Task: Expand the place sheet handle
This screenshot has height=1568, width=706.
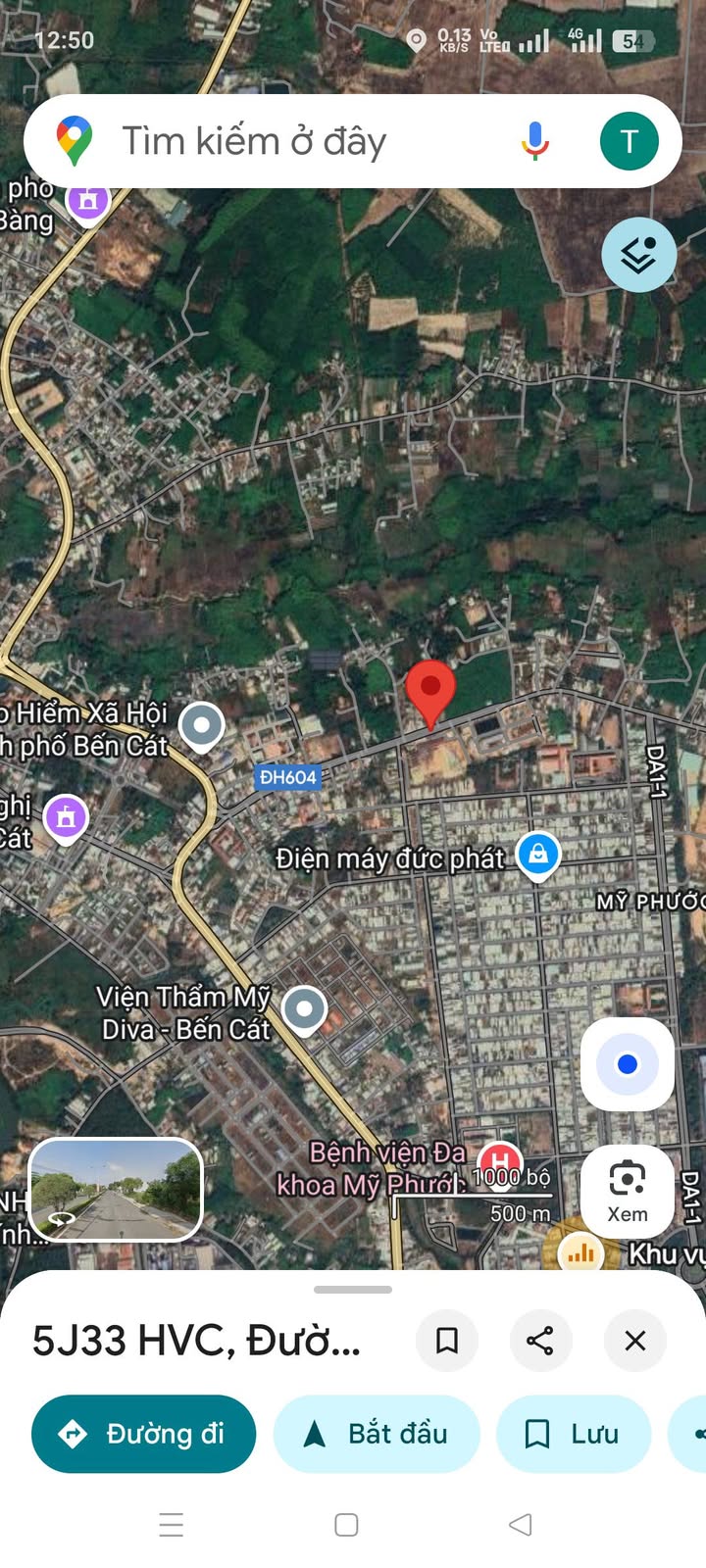Action: (353, 1290)
